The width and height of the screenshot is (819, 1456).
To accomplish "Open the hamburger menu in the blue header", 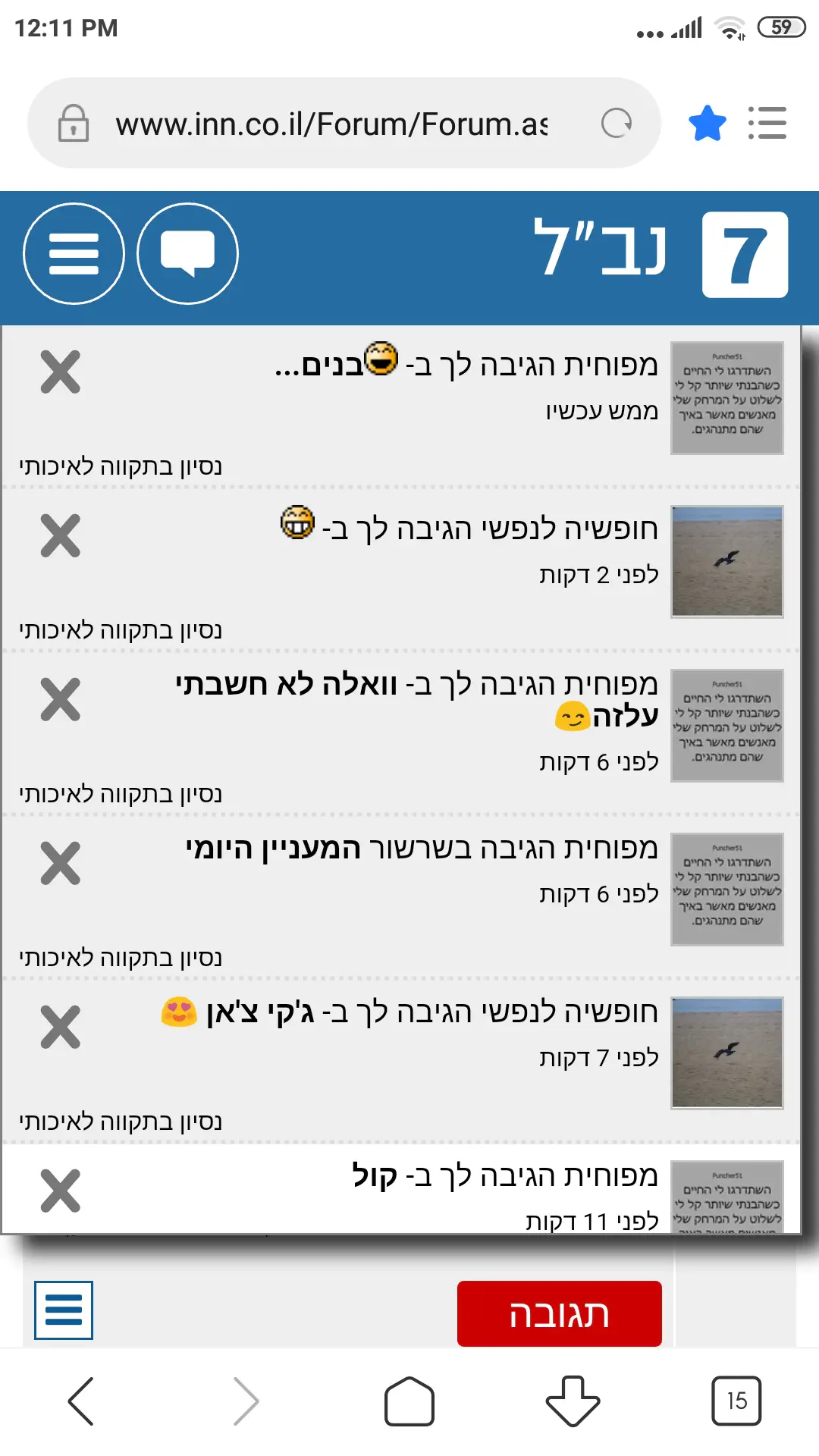I will pos(74,253).
